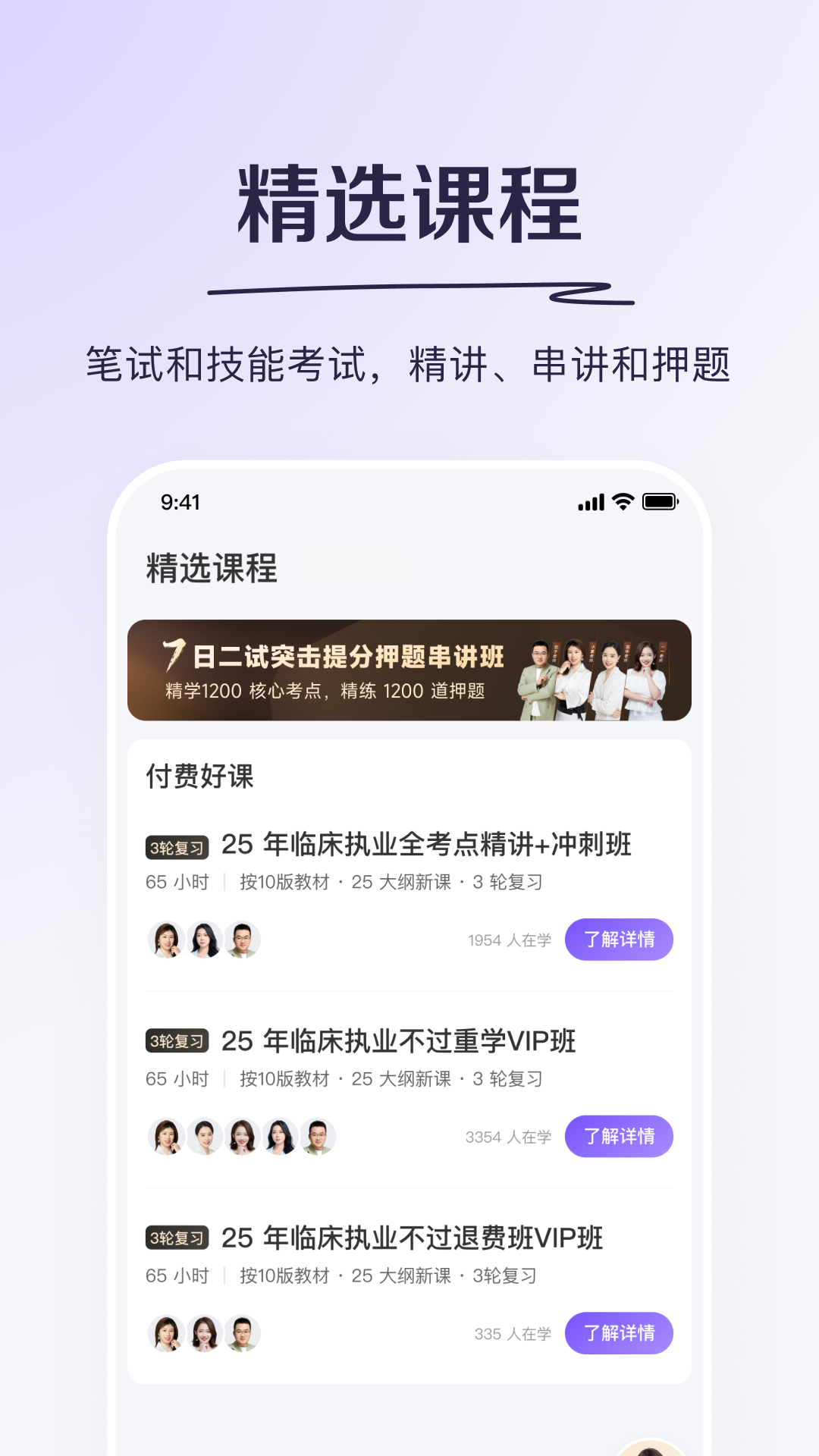Tap the 3轮复习 badge beside 不过重学VIP班
The image size is (819, 1456).
(x=177, y=1040)
